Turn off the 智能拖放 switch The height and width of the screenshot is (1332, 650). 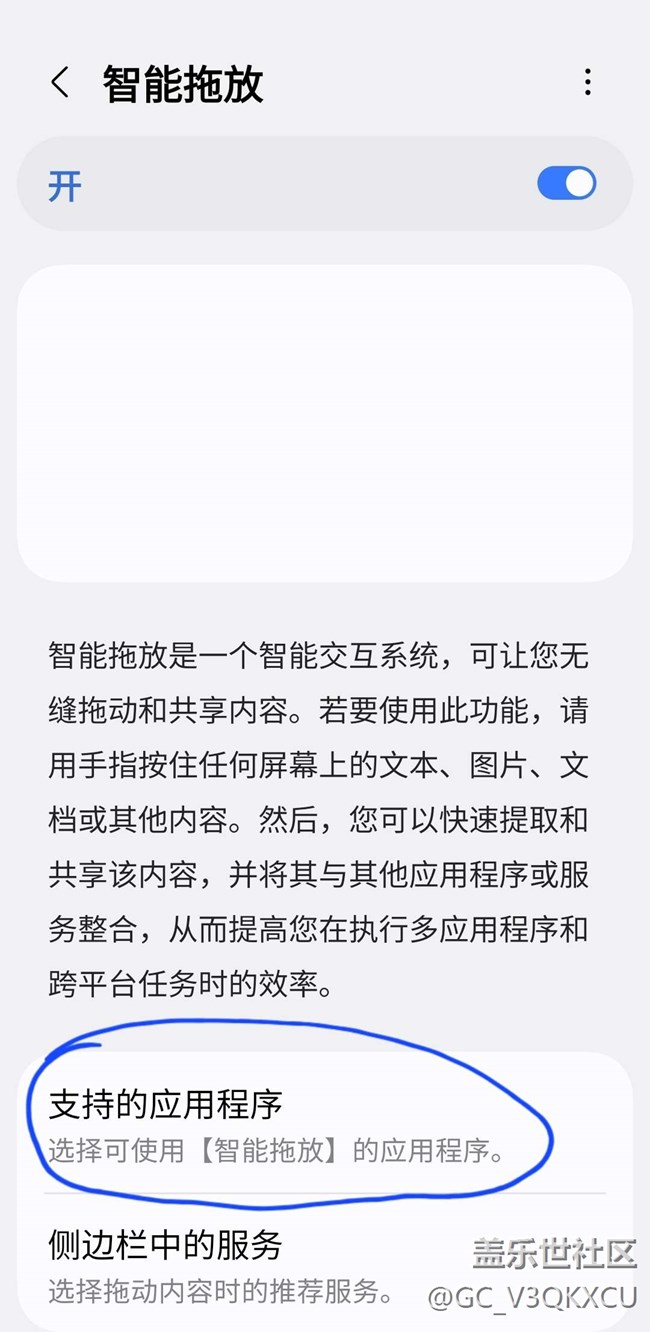[566, 183]
